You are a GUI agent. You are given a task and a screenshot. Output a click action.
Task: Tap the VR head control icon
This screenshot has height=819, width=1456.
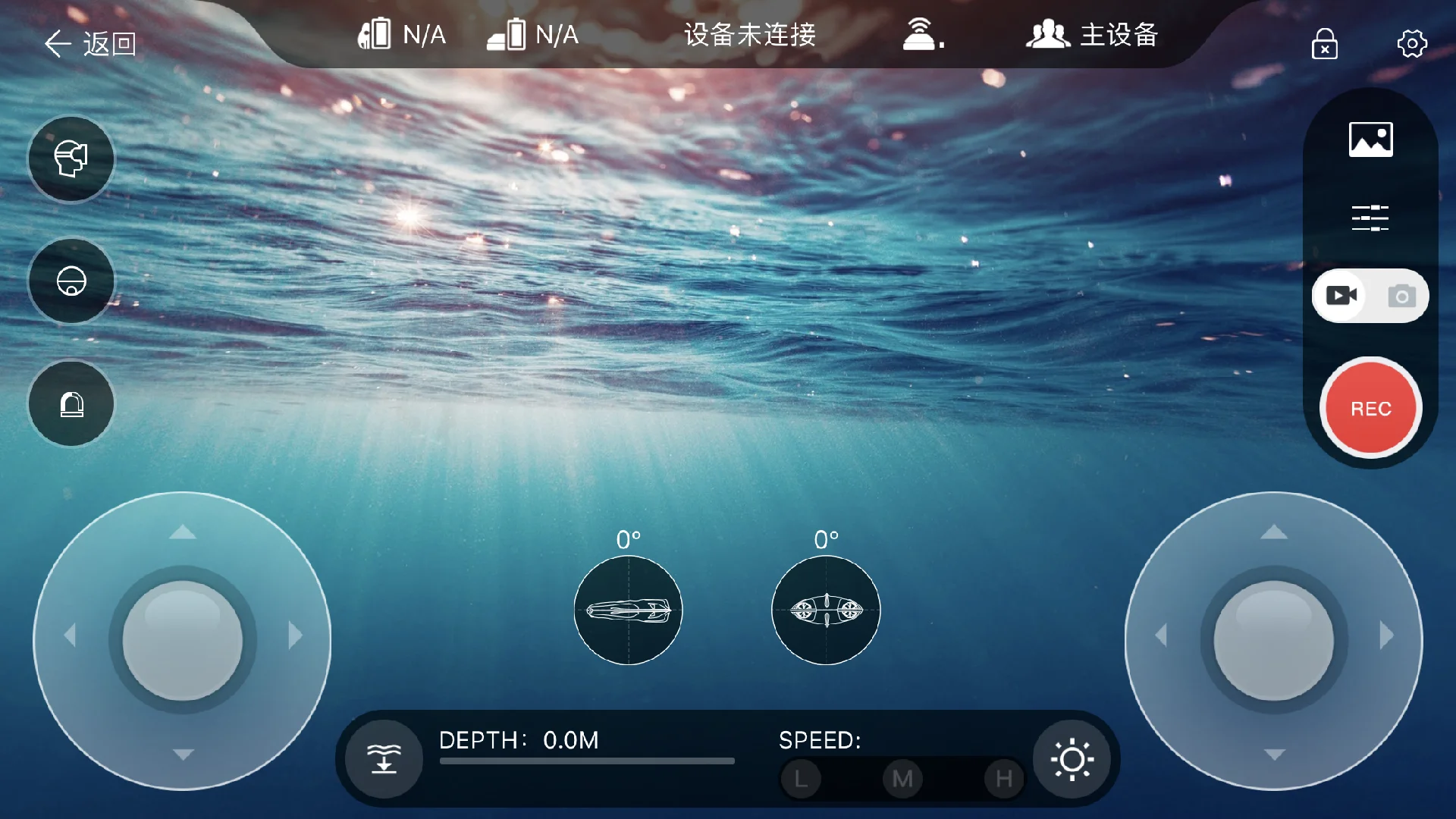click(71, 159)
